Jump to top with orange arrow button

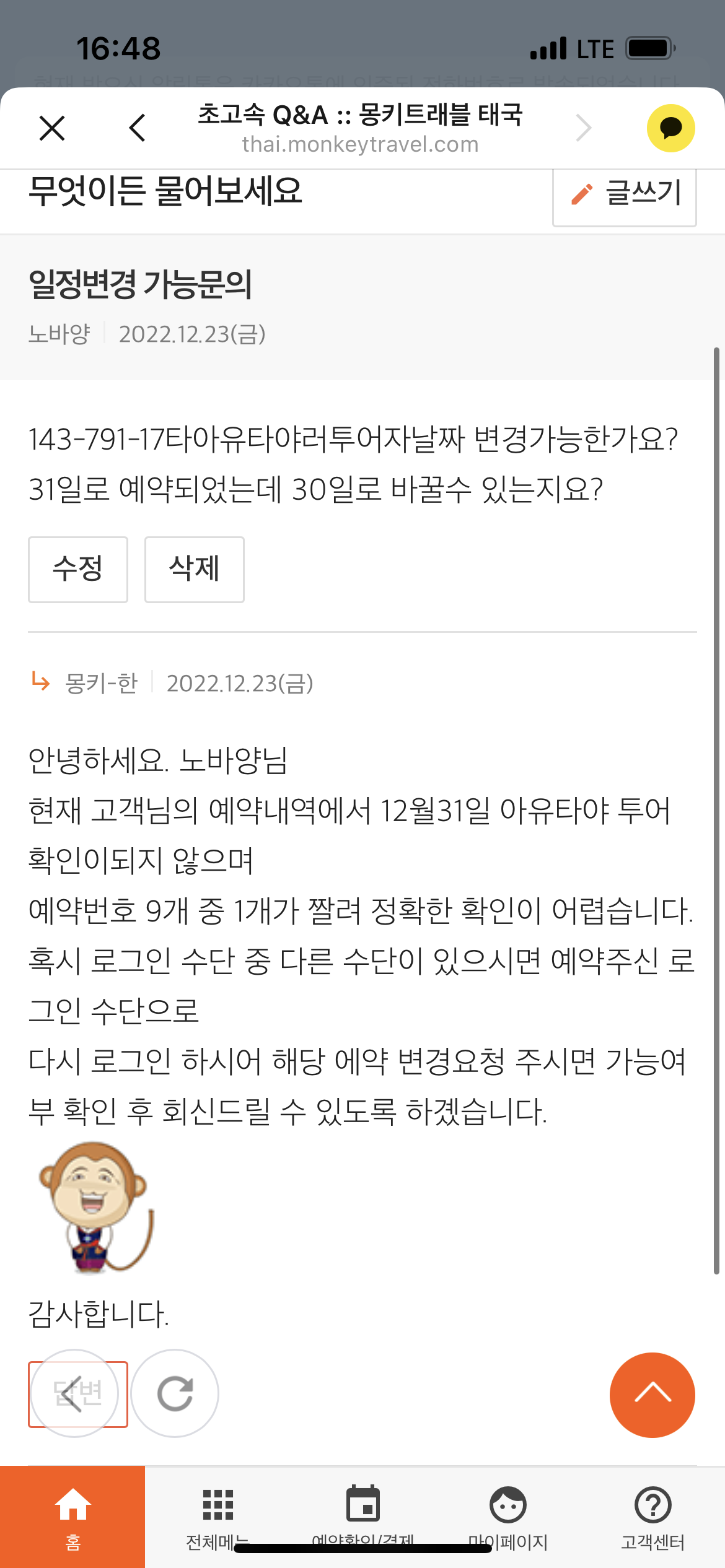pyautogui.click(x=652, y=1395)
